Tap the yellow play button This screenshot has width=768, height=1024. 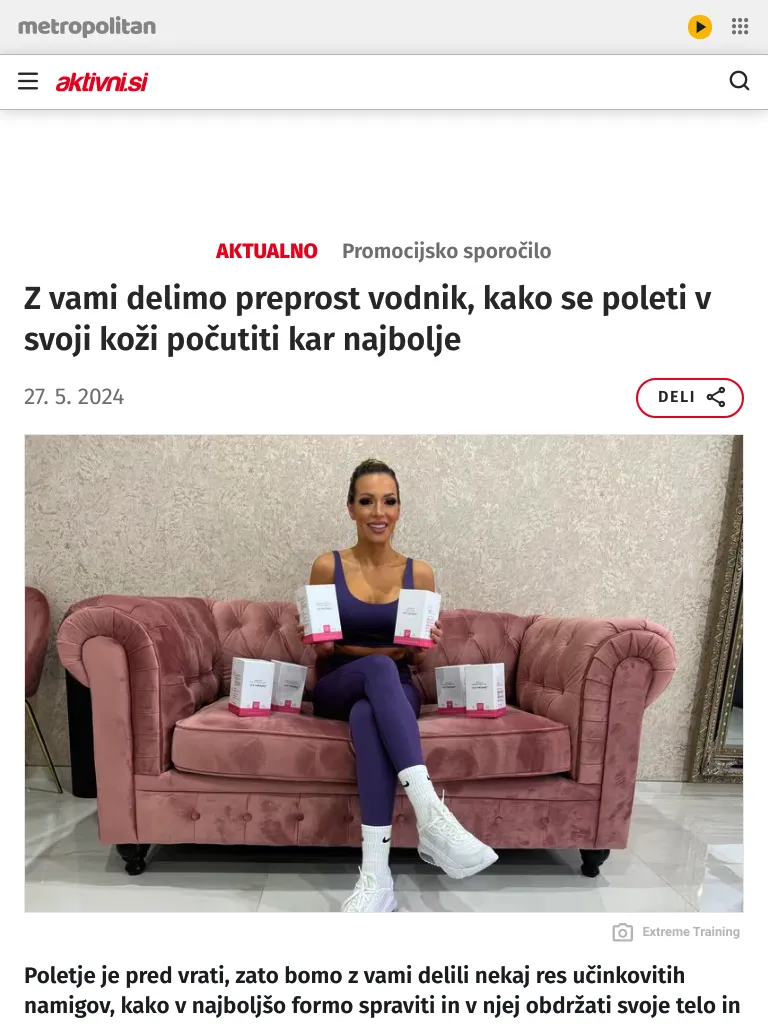click(x=700, y=27)
